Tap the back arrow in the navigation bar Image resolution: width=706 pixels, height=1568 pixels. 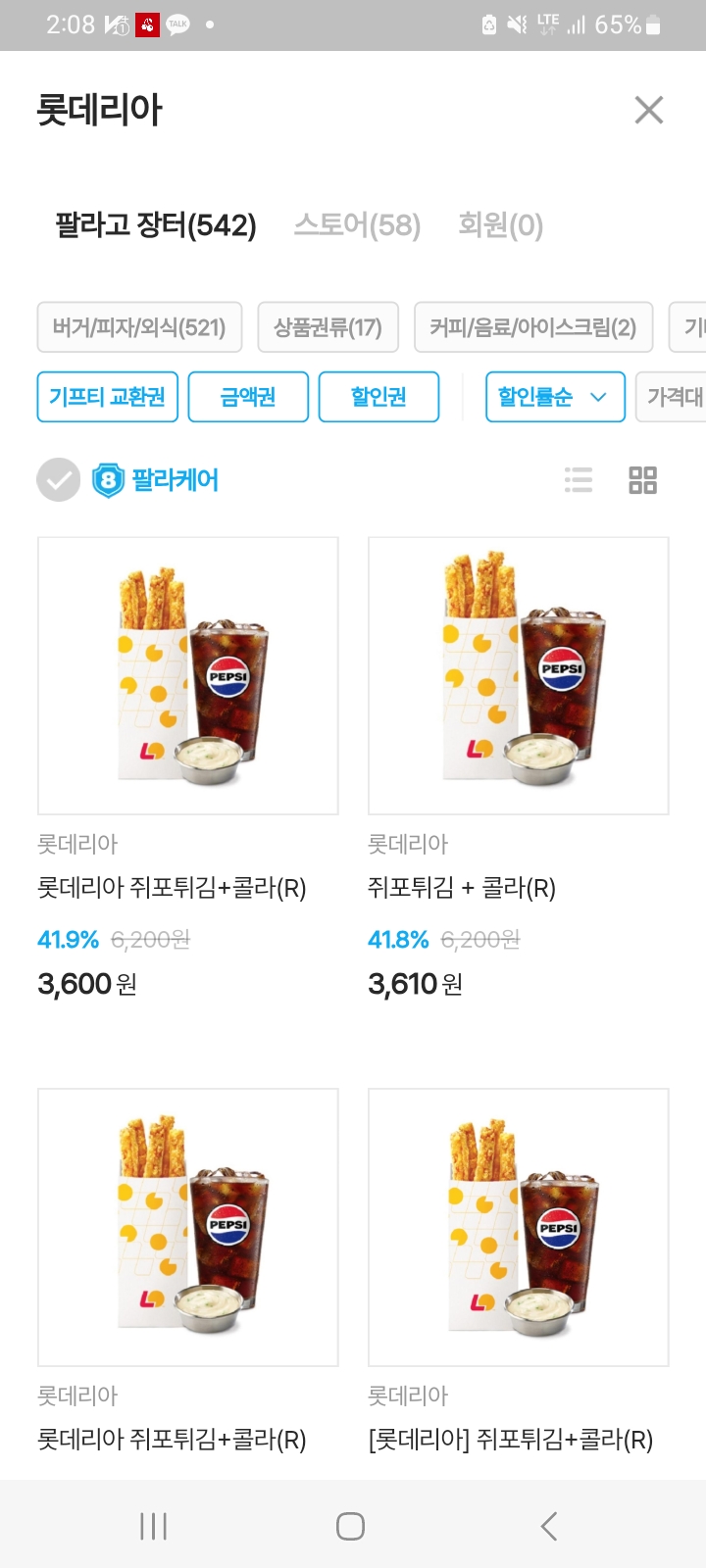coord(548,1526)
